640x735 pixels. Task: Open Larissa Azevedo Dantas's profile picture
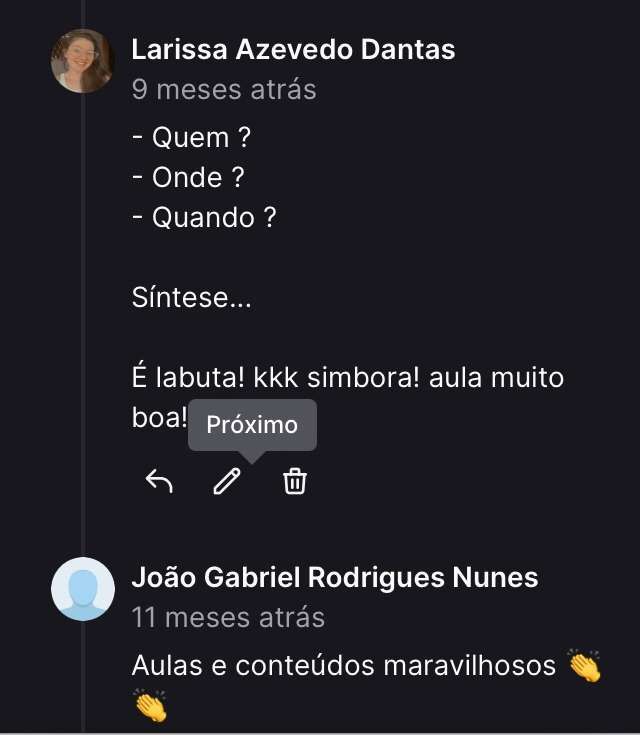(x=83, y=61)
